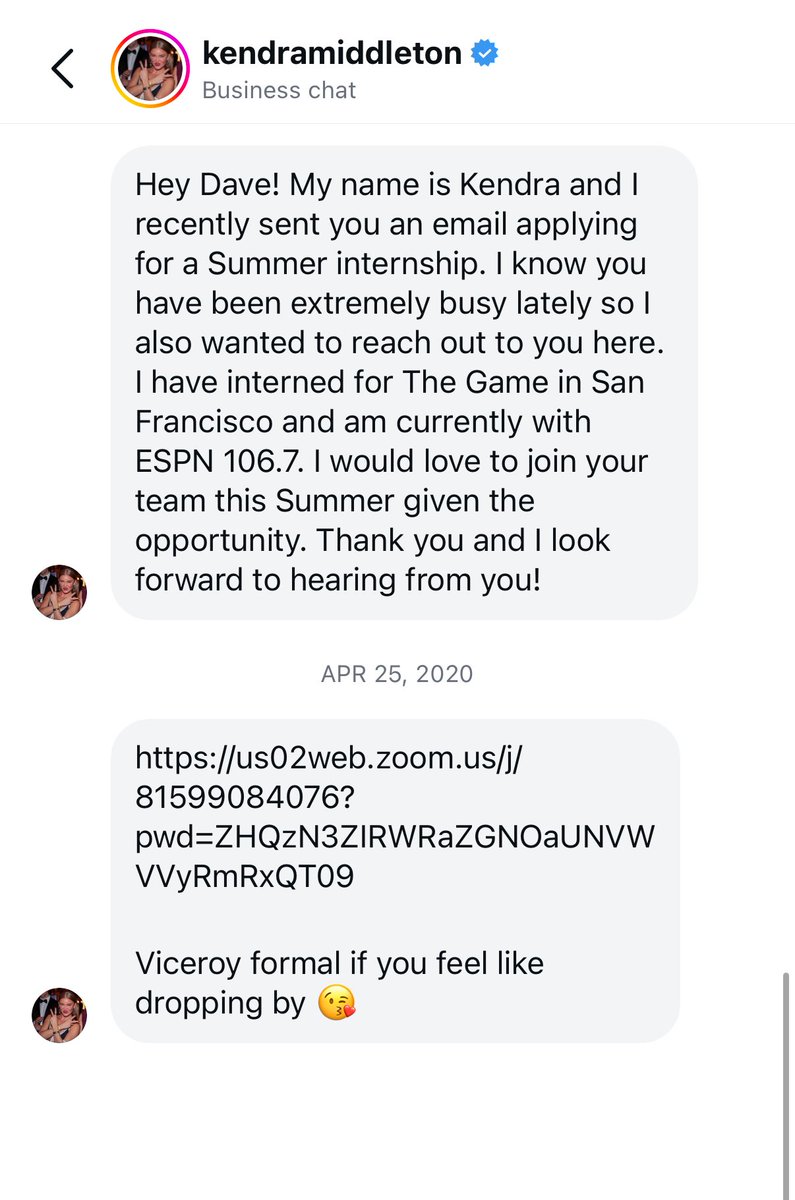The image size is (795, 1200).
Task: Tap the sender avatar beside the Viceroy formal message
Action: (59, 1015)
